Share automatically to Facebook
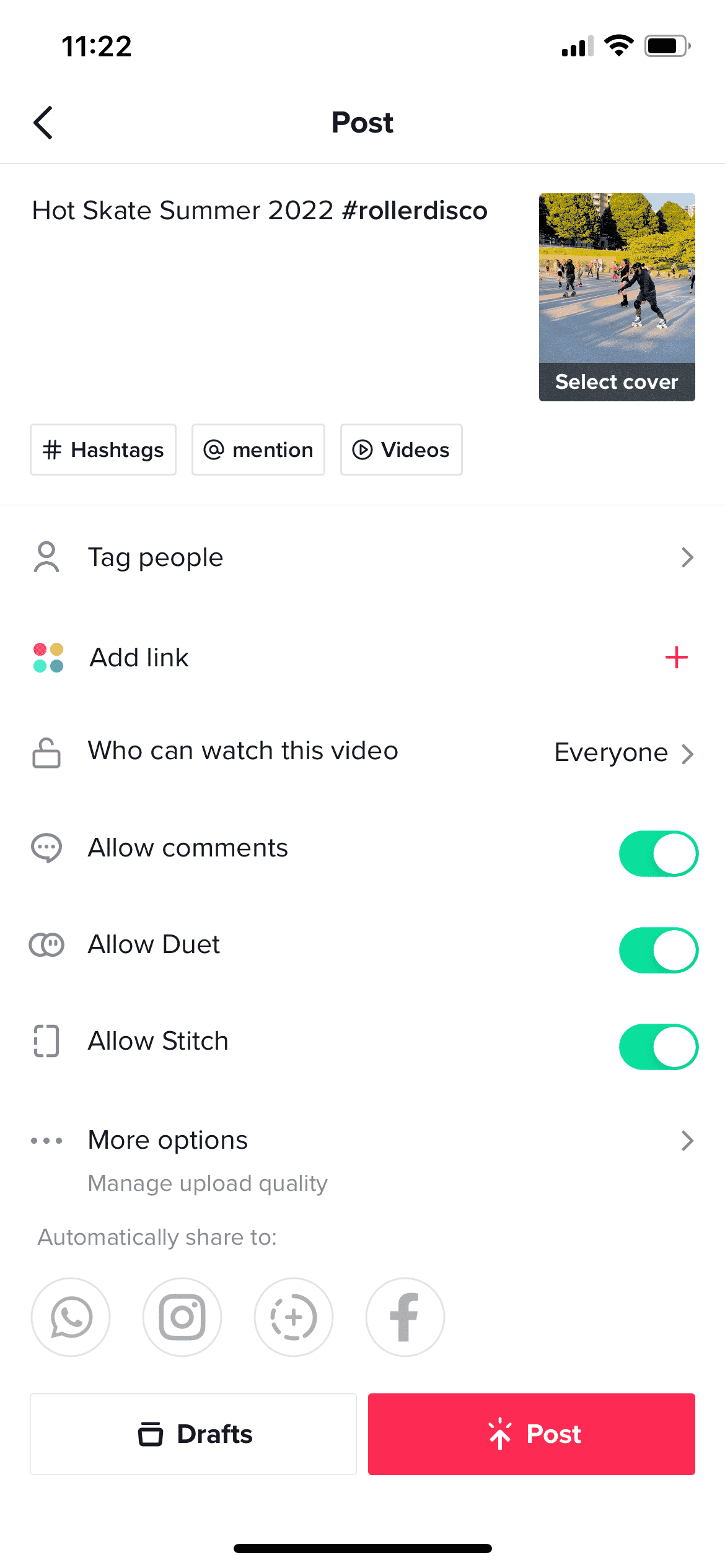The image size is (725, 1568). pyautogui.click(x=405, y=1317)
